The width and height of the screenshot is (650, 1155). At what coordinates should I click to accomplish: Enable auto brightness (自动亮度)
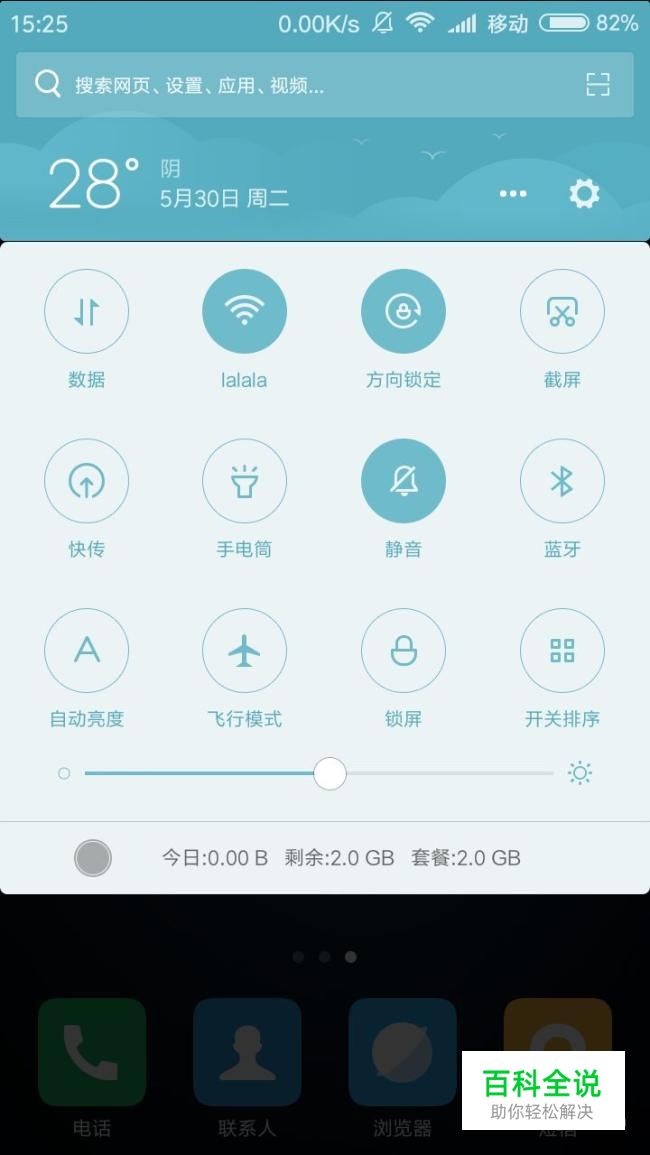pyautogui.click(x=87, y=651)
